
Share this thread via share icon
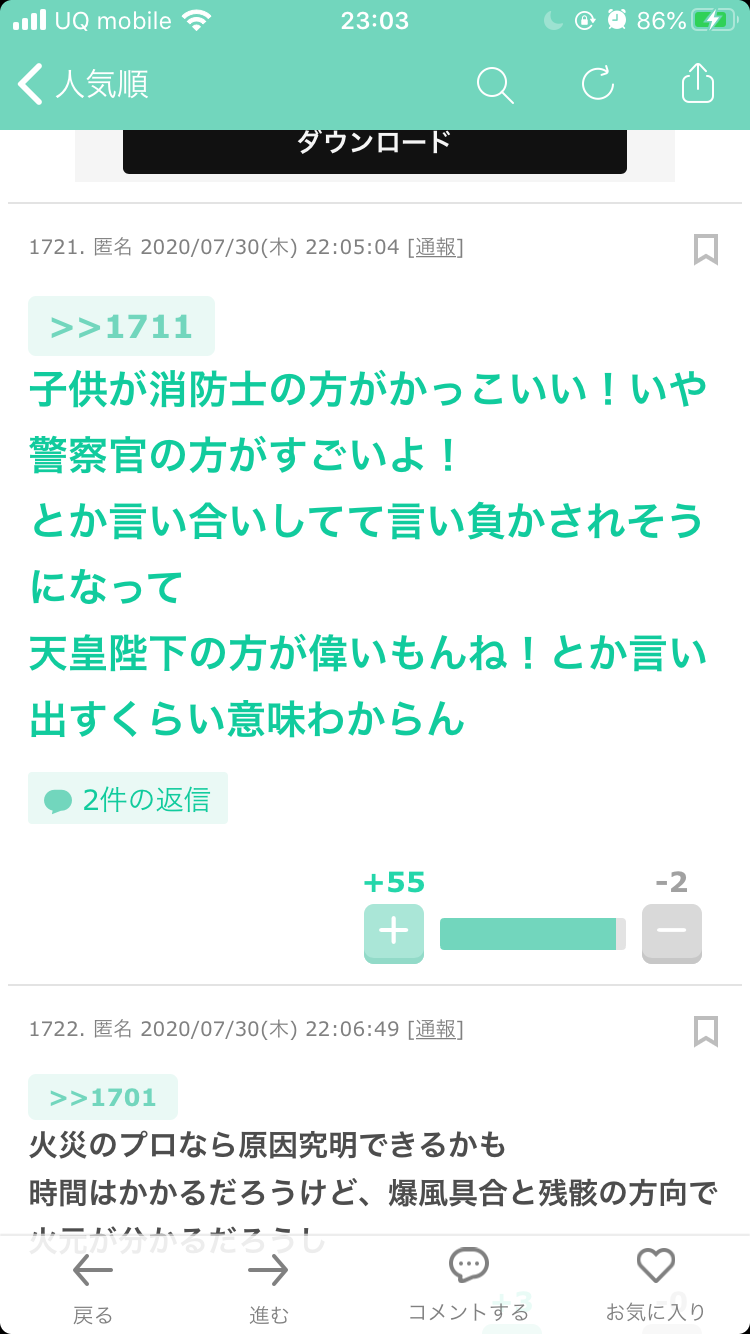[698, 84]
